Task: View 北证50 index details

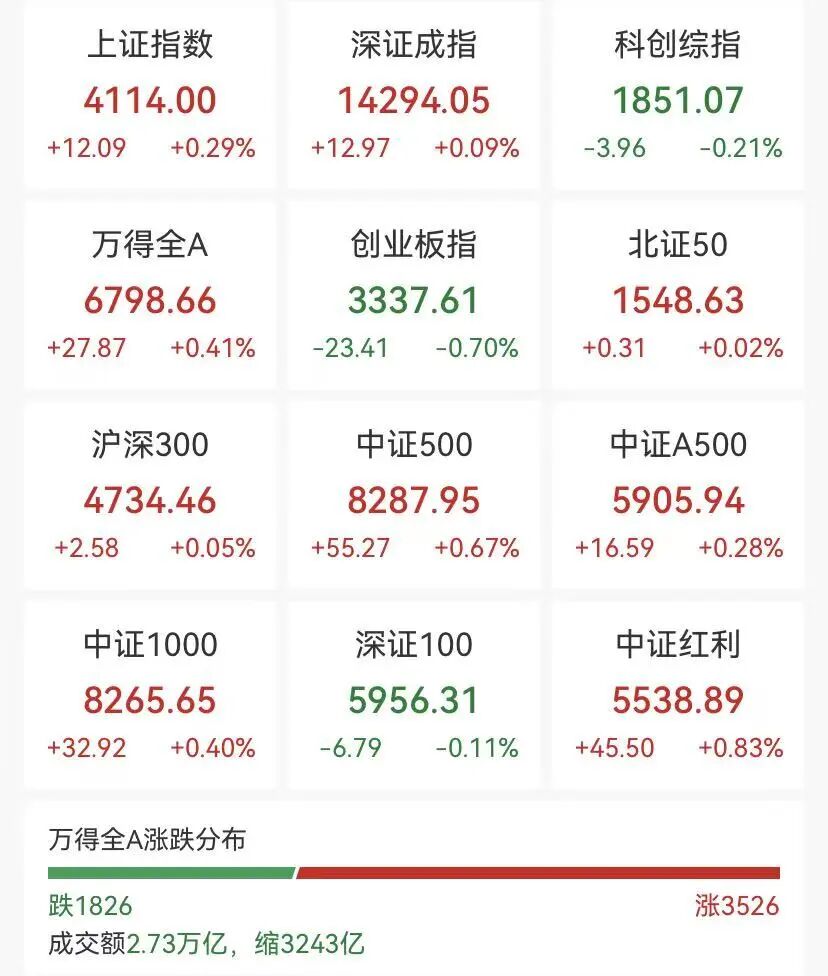Action: 678,297
